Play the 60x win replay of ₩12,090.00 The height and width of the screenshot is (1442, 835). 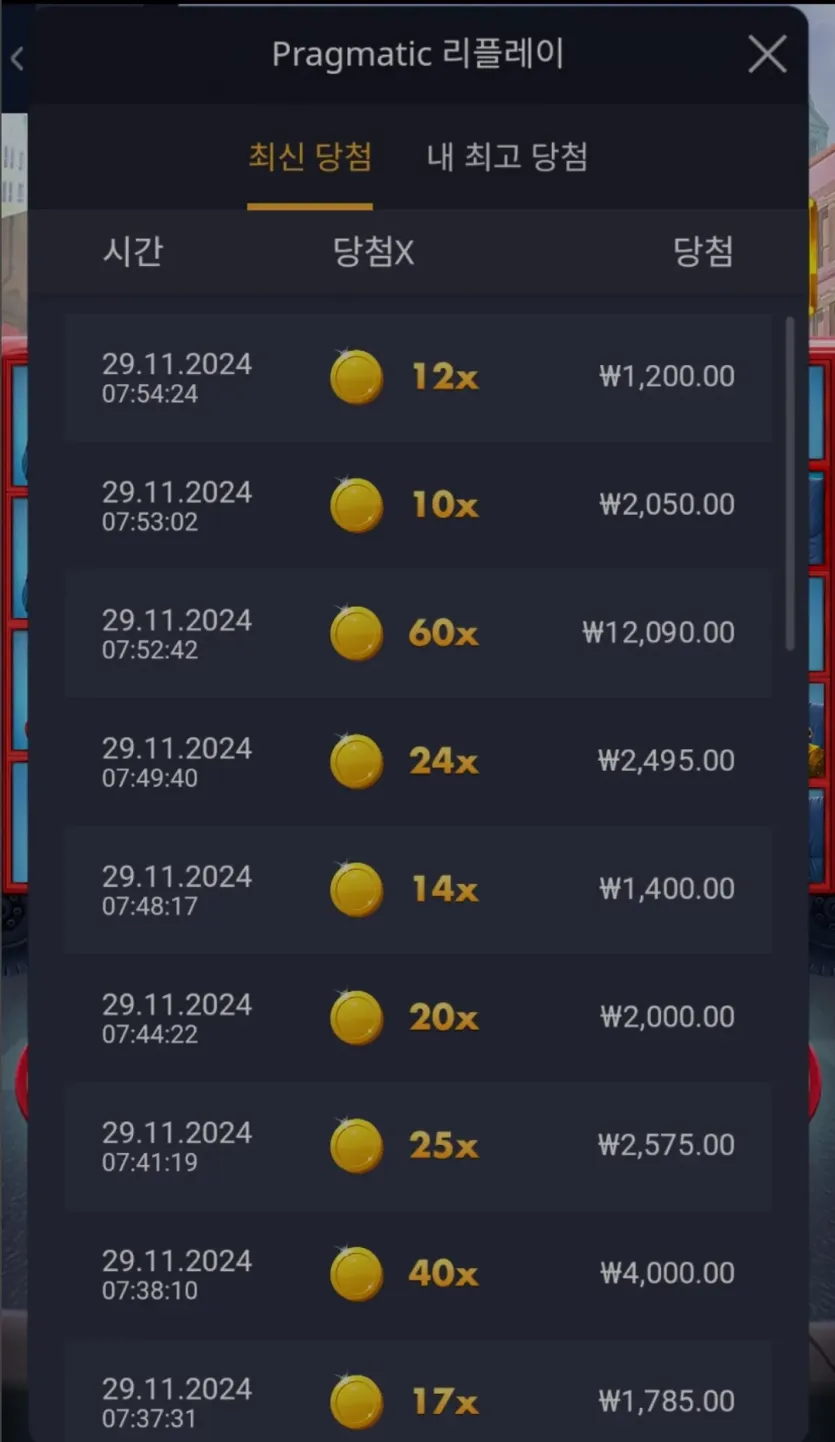[418, 633]
